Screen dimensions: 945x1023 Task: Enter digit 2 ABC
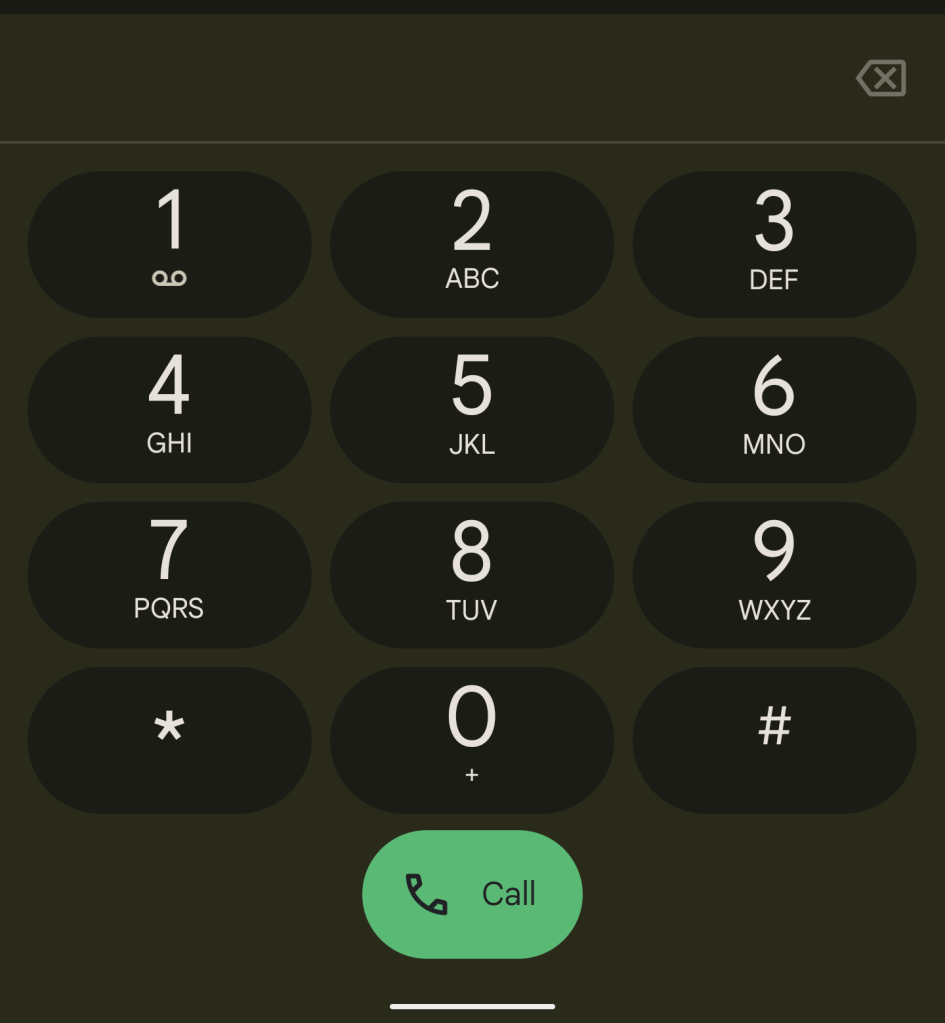click(x=472, y=244)
